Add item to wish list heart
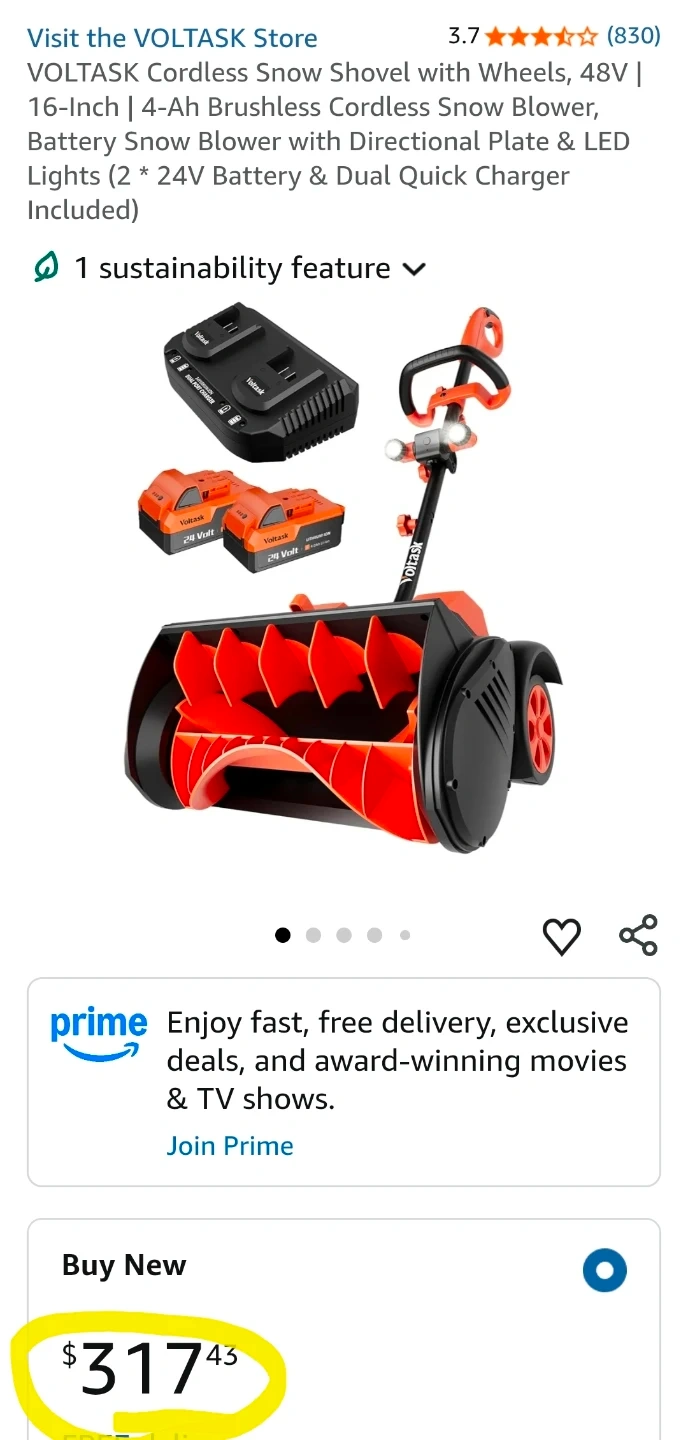688x1440 pixels. pos(561,936)
